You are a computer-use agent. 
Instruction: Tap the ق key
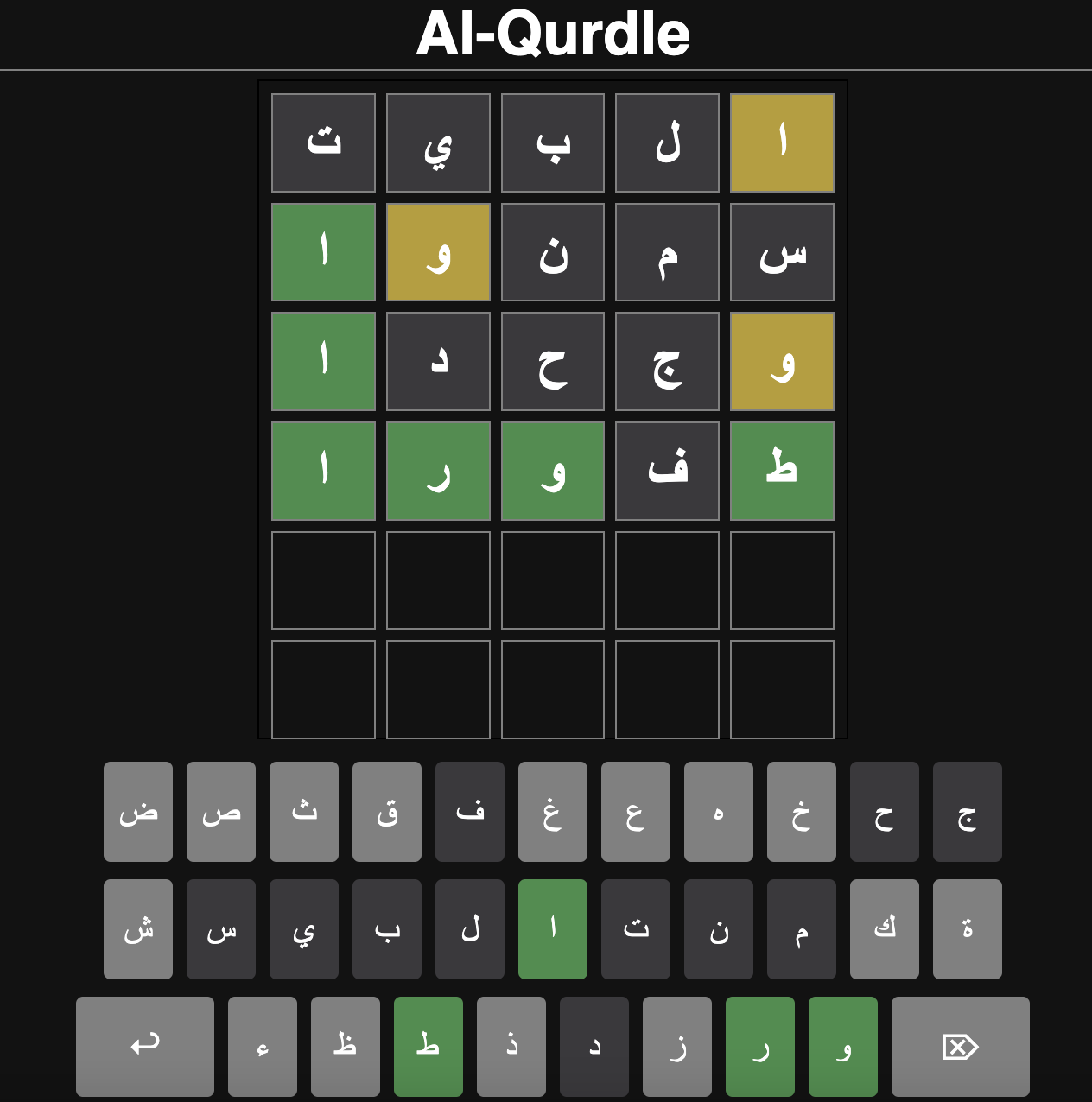click(x=387, y=812)
